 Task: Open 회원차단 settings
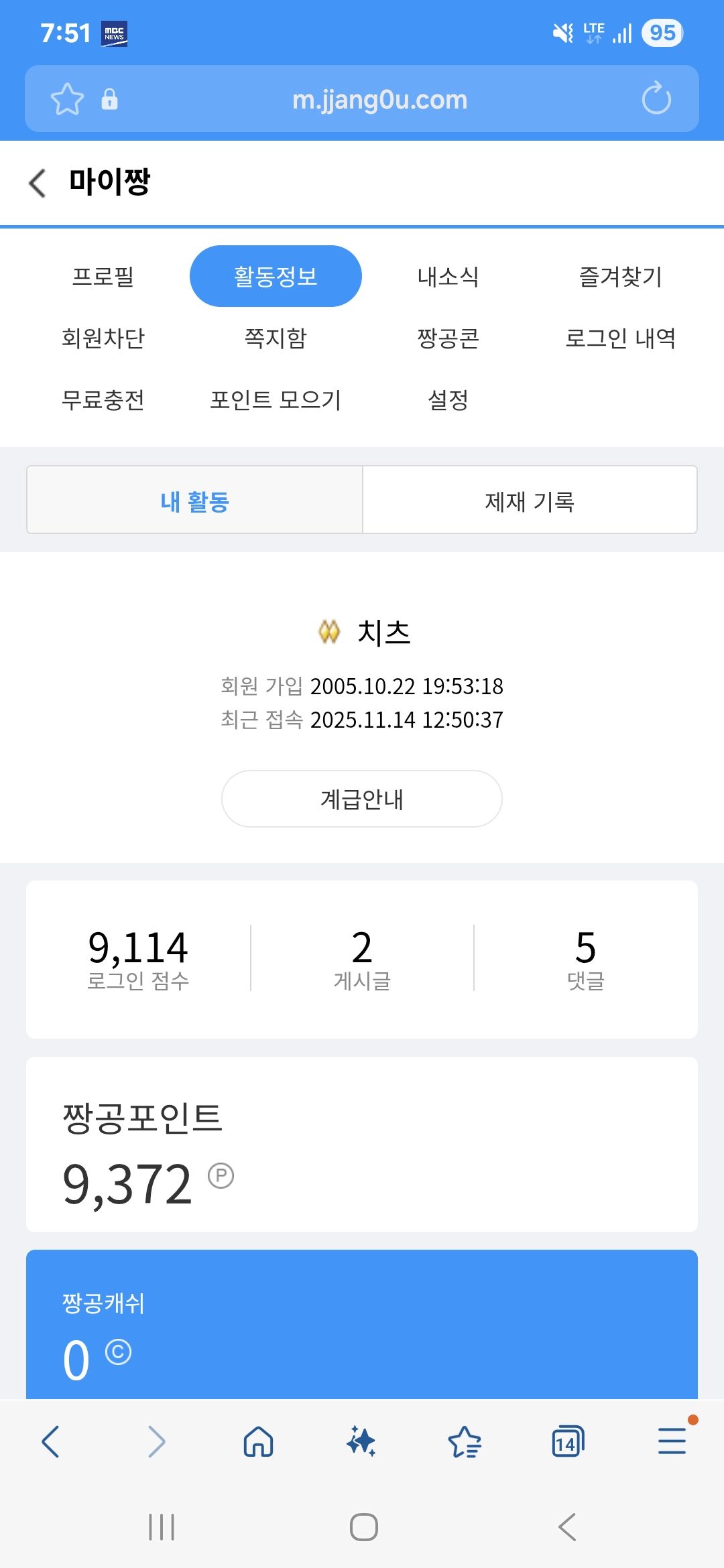103,338
